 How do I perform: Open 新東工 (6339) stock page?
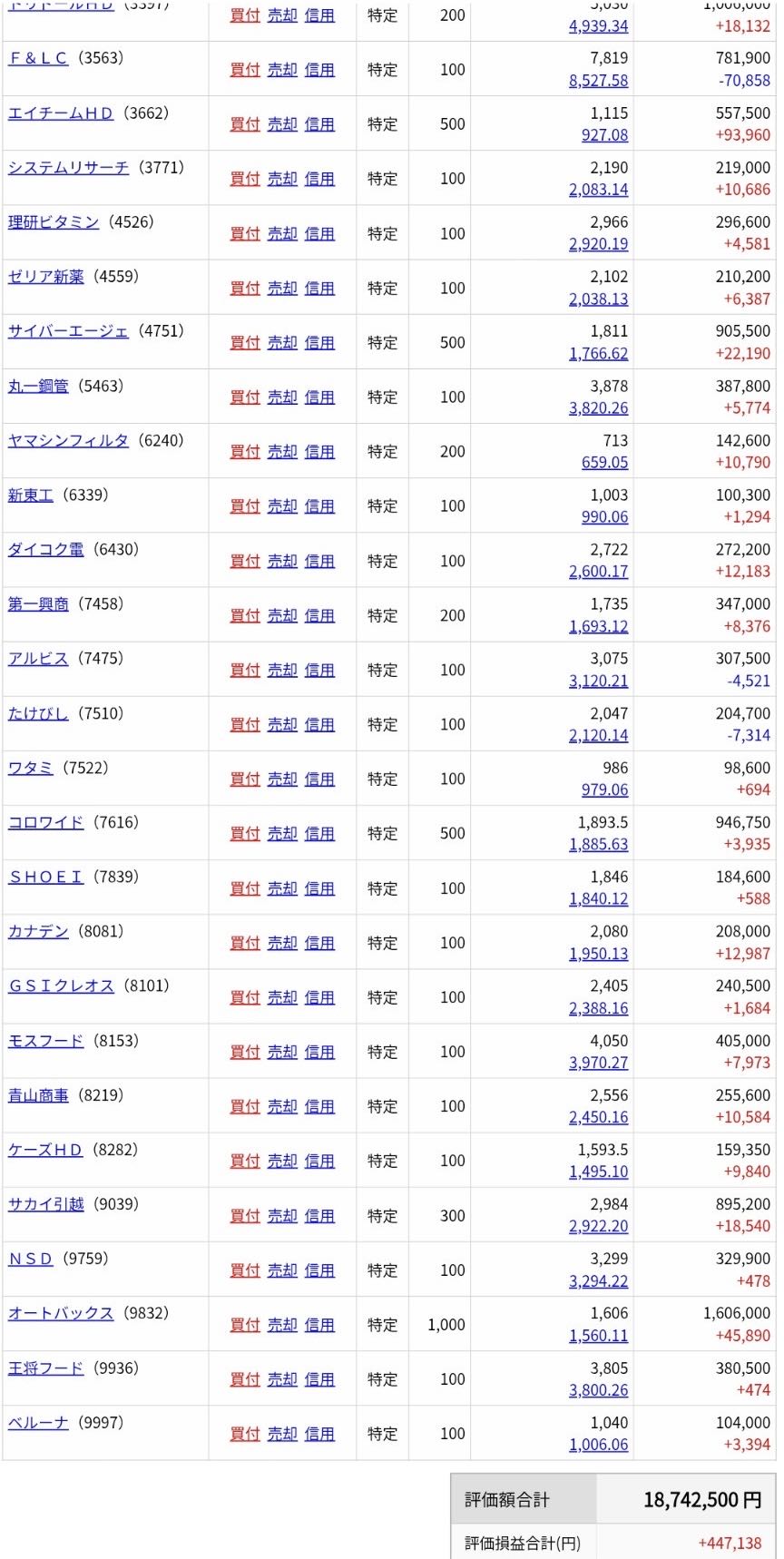31,495
